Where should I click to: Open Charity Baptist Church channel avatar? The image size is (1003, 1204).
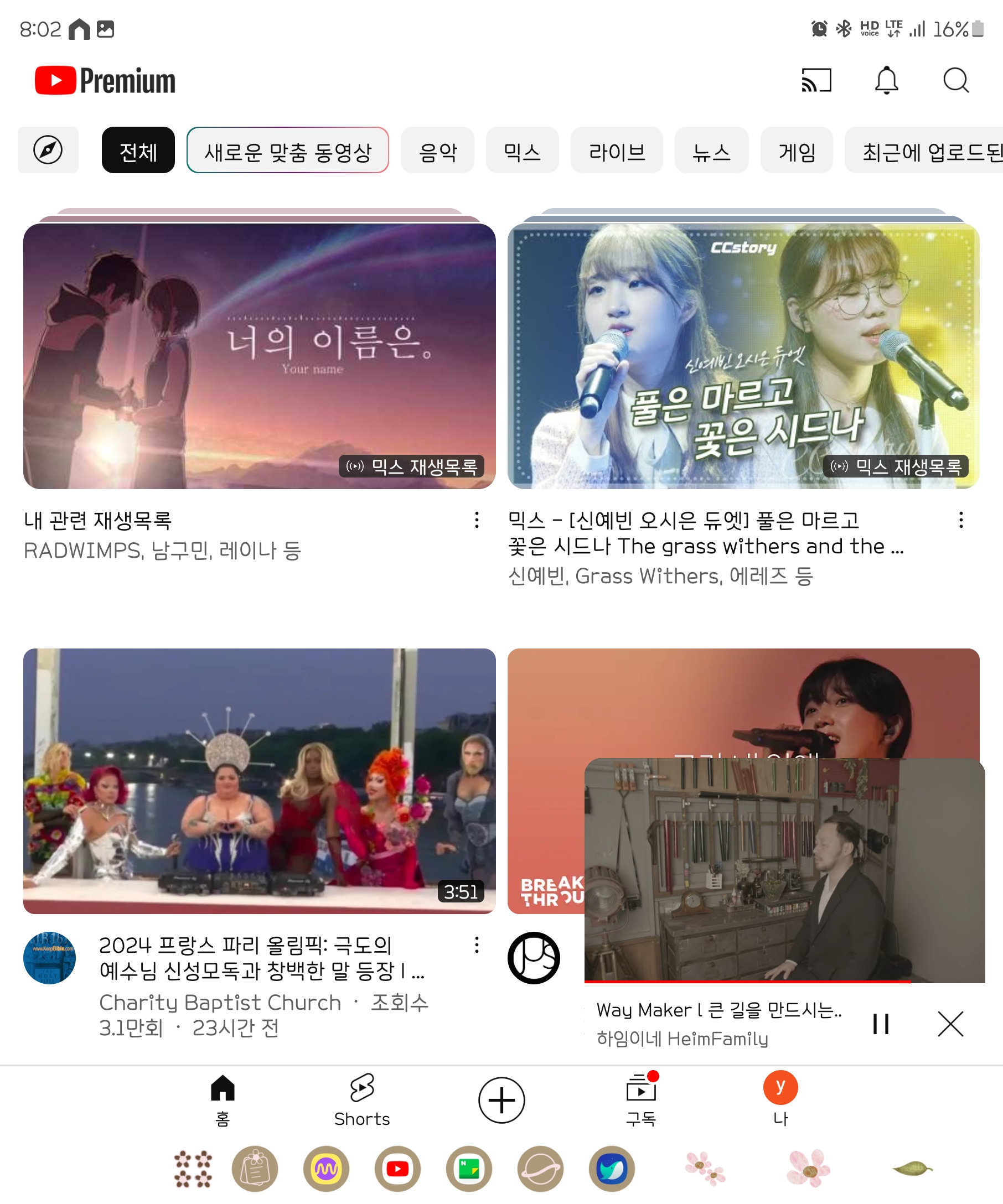[x=49, y=957]
